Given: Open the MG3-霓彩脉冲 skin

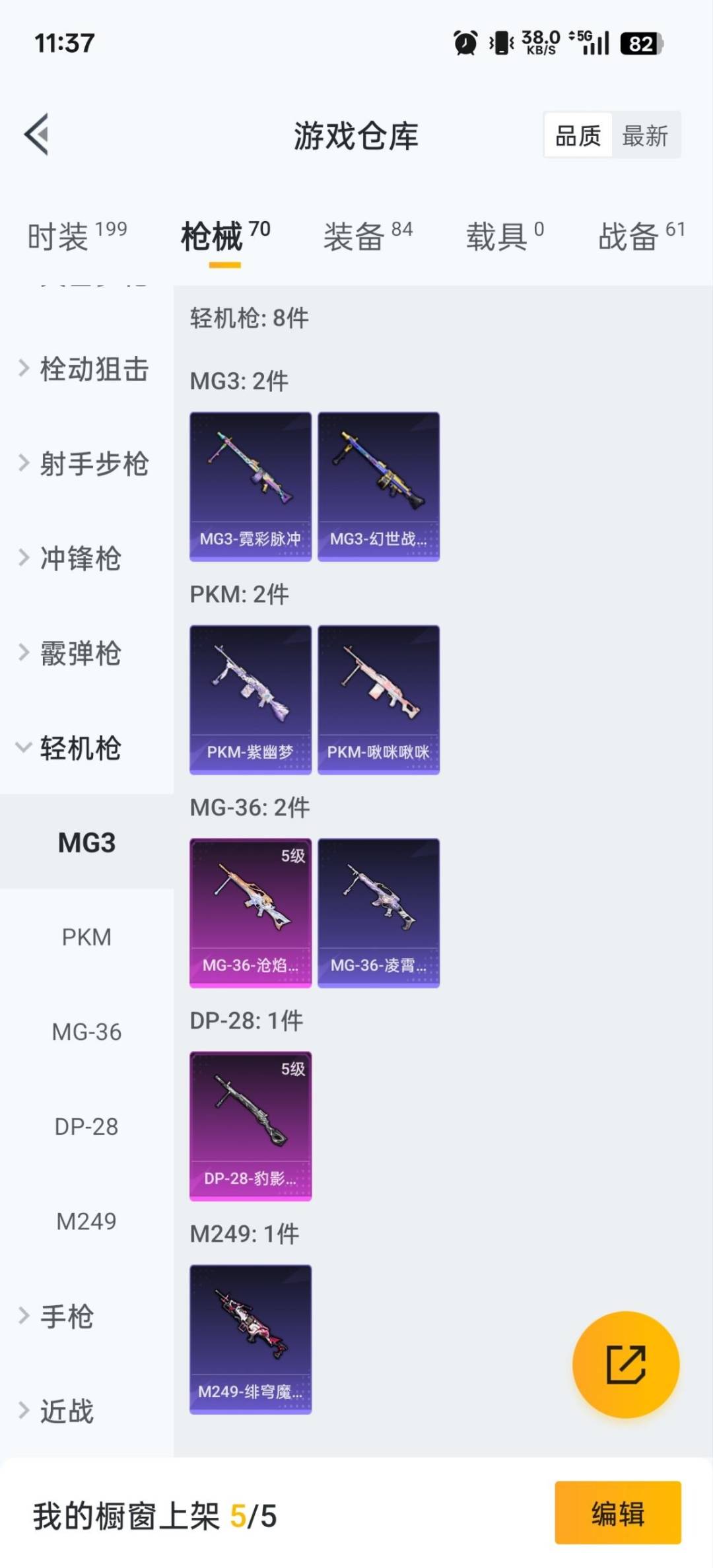Looking at the screenshot, I should click(250, 487).
